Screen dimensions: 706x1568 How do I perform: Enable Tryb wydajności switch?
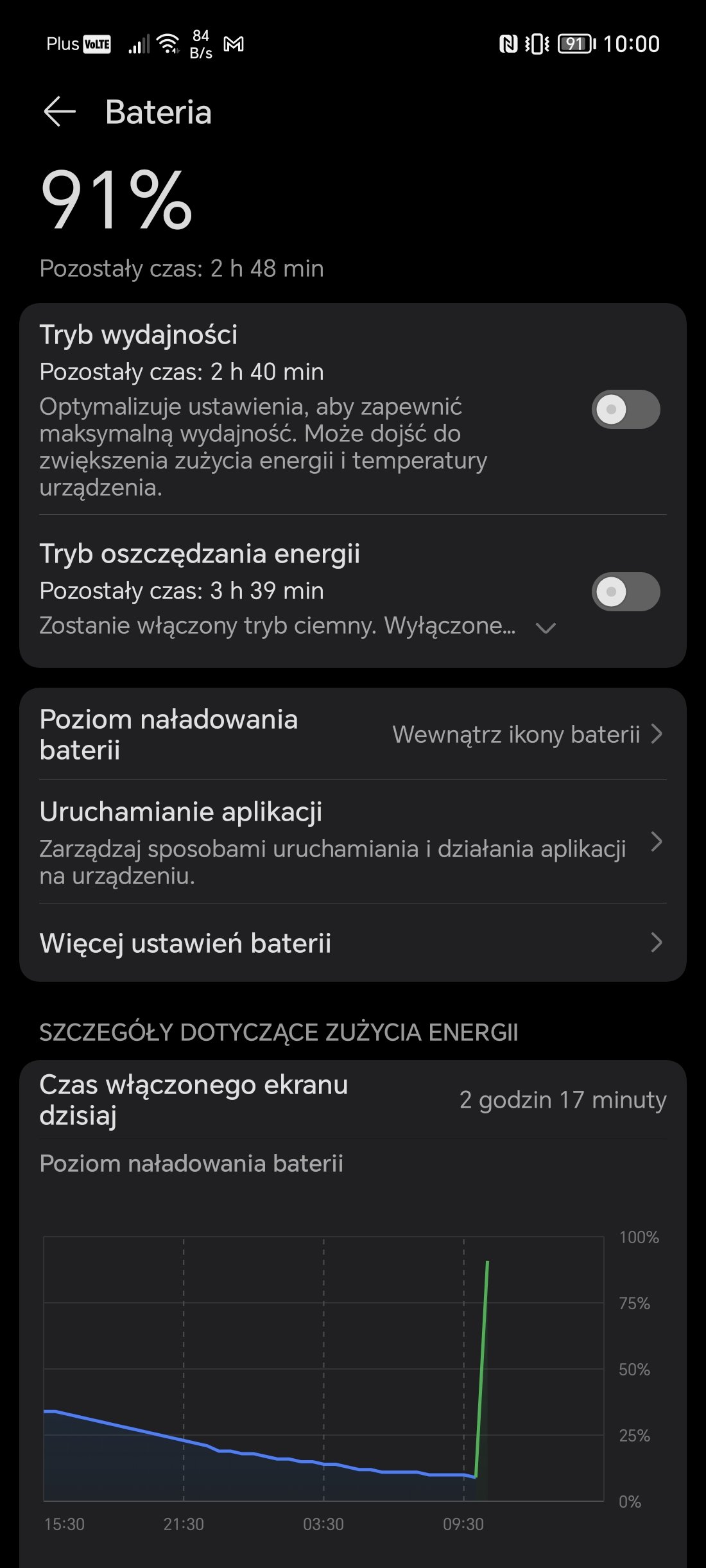(x=625, y=409)
